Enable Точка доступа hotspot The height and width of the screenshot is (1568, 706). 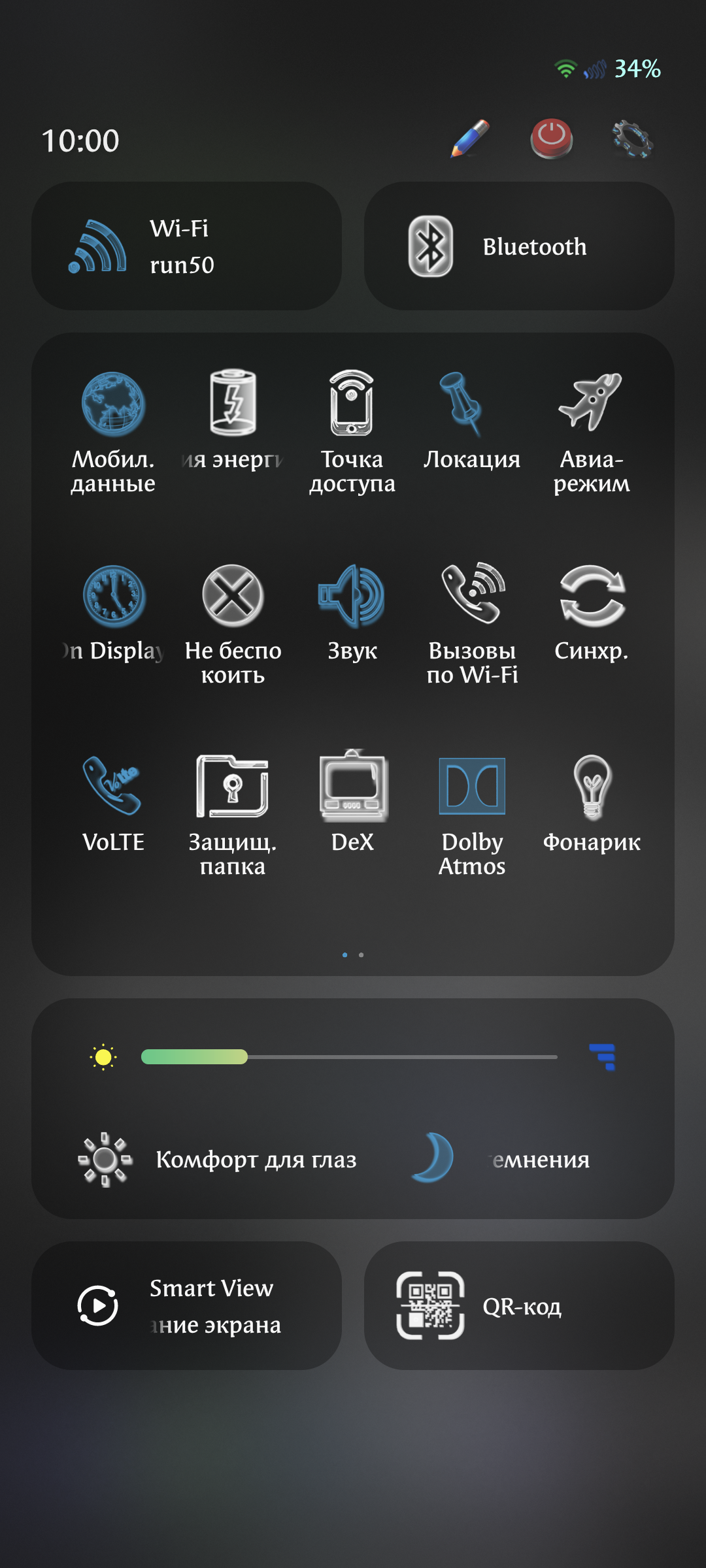coord(352,431)
